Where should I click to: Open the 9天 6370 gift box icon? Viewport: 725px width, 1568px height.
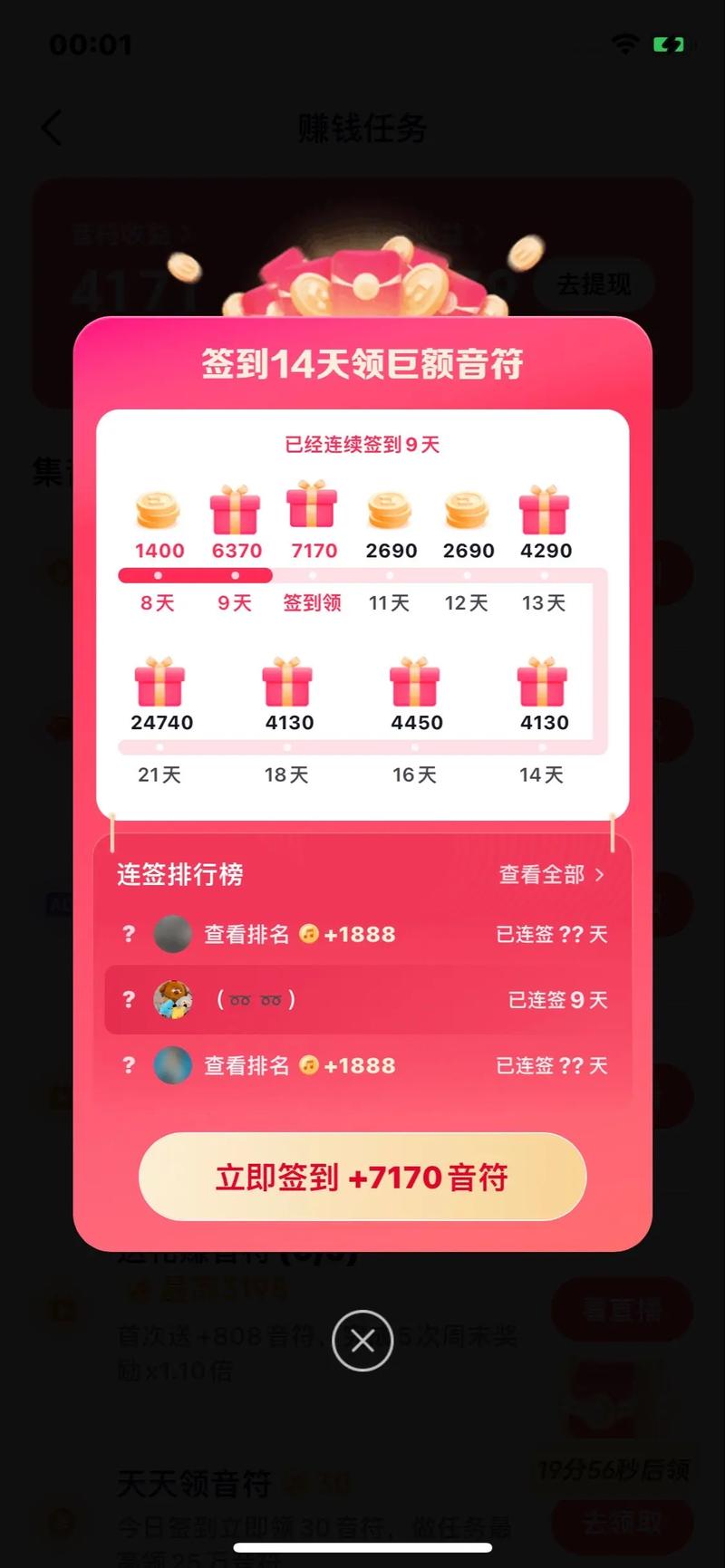pyautogui.click(x=235, y=512)
